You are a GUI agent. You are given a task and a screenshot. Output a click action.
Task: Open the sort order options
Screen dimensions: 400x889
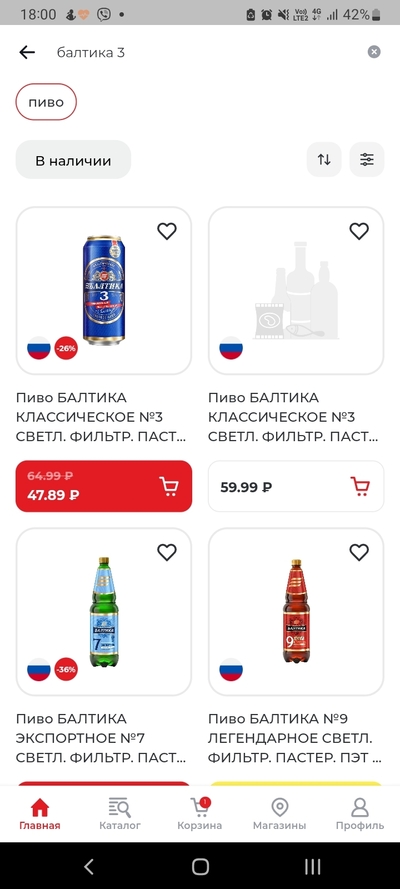click(x=324, y=160)
